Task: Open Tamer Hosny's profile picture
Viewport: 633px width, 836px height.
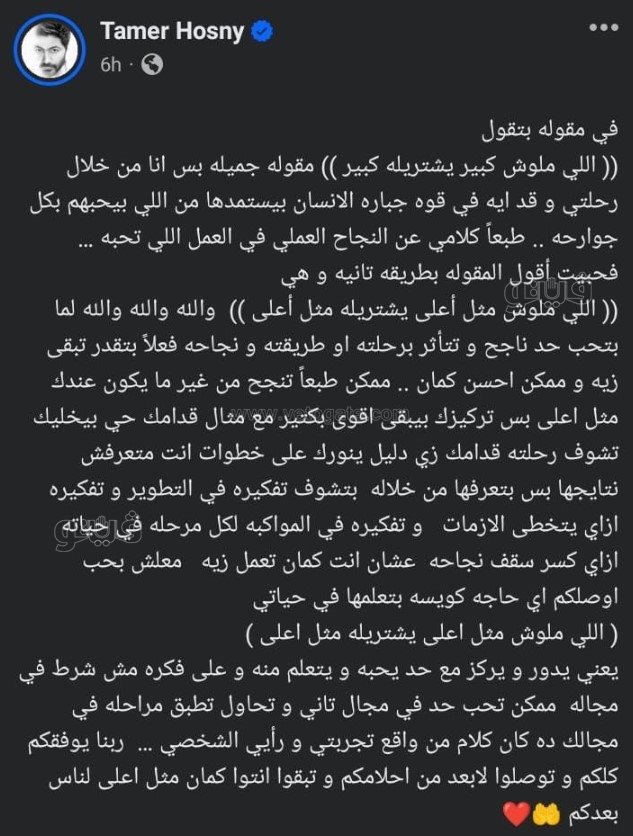Action: (x=51, y=49)
